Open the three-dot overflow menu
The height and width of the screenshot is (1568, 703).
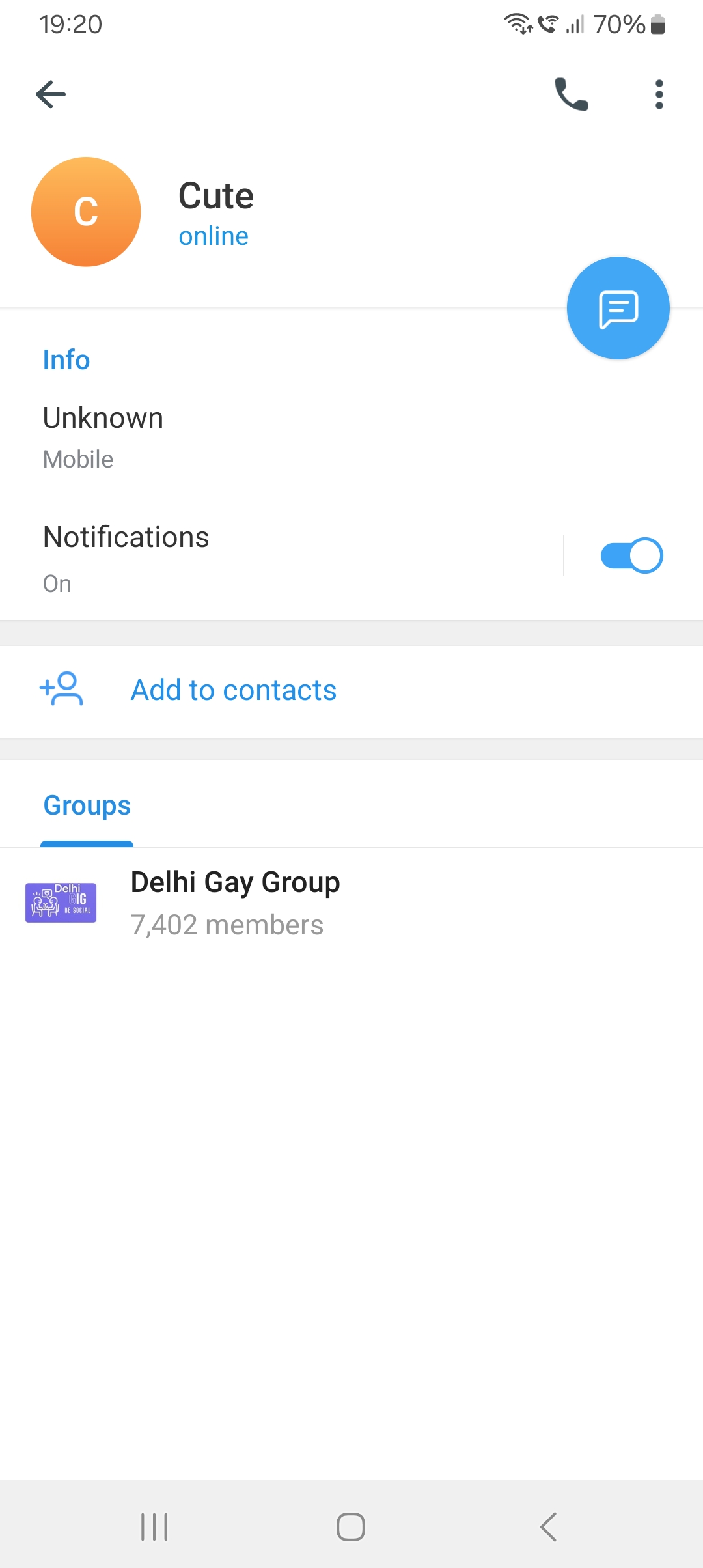[x=659, y=94]
